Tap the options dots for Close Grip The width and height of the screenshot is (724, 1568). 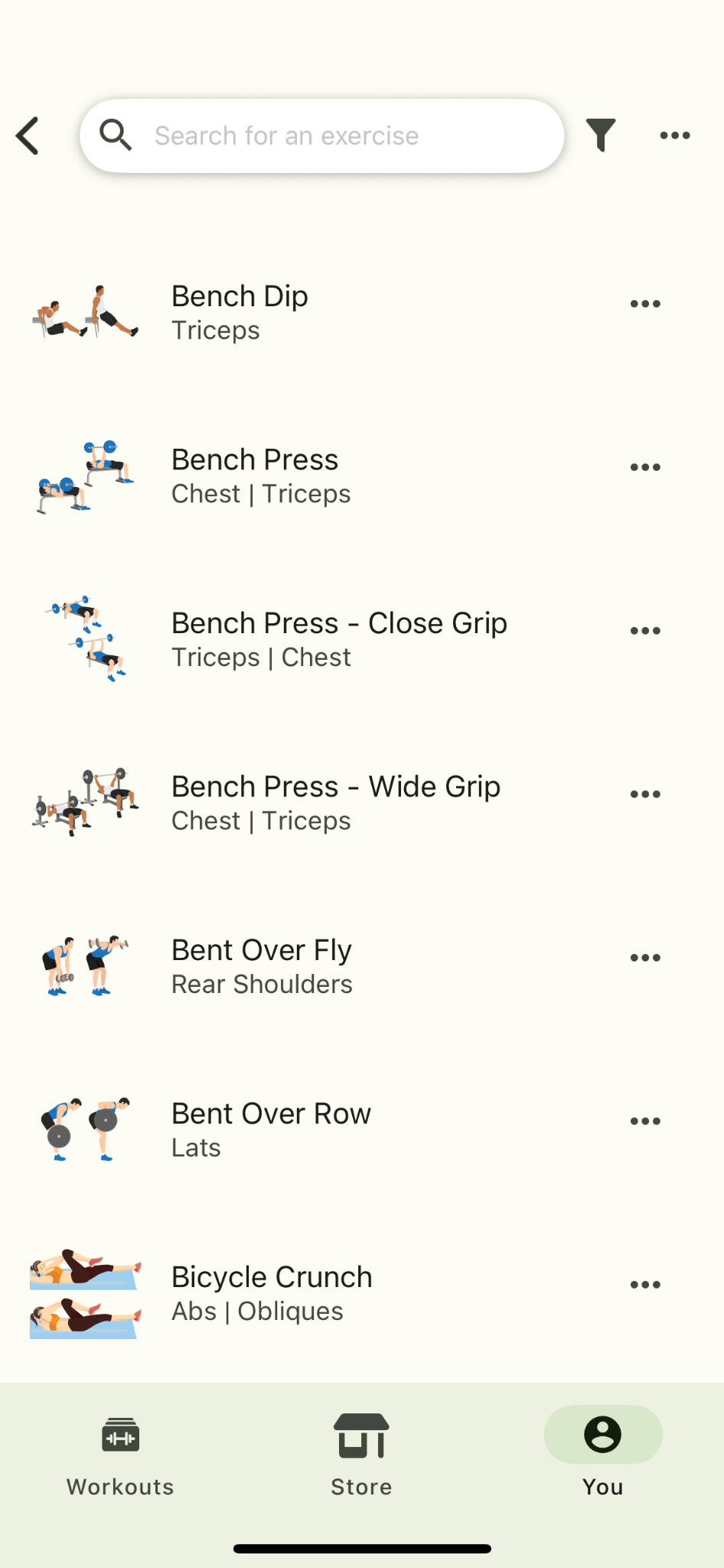(x=645, y=631)
